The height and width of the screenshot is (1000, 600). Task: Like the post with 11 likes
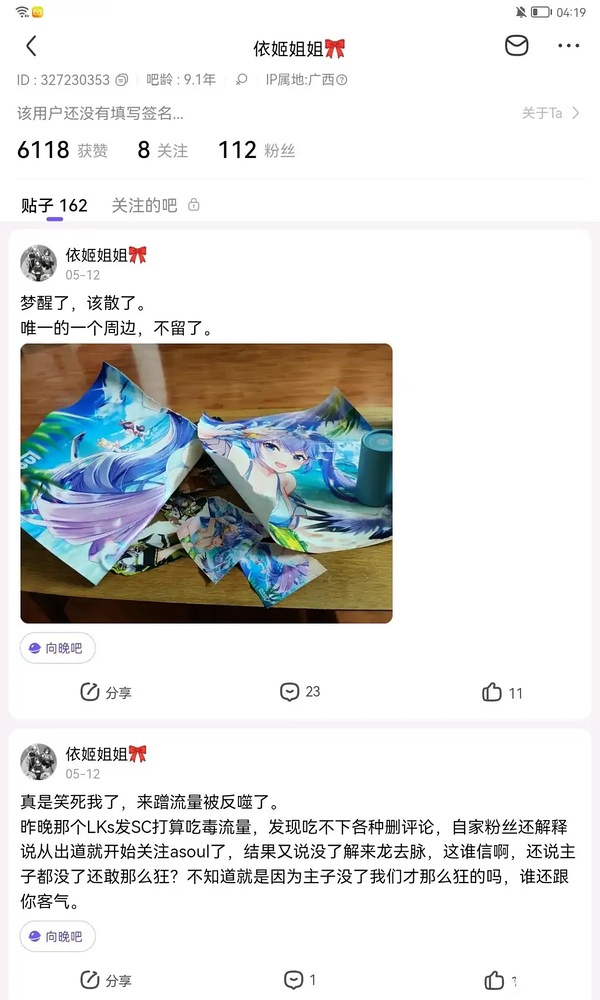click(x=502, y=693)
